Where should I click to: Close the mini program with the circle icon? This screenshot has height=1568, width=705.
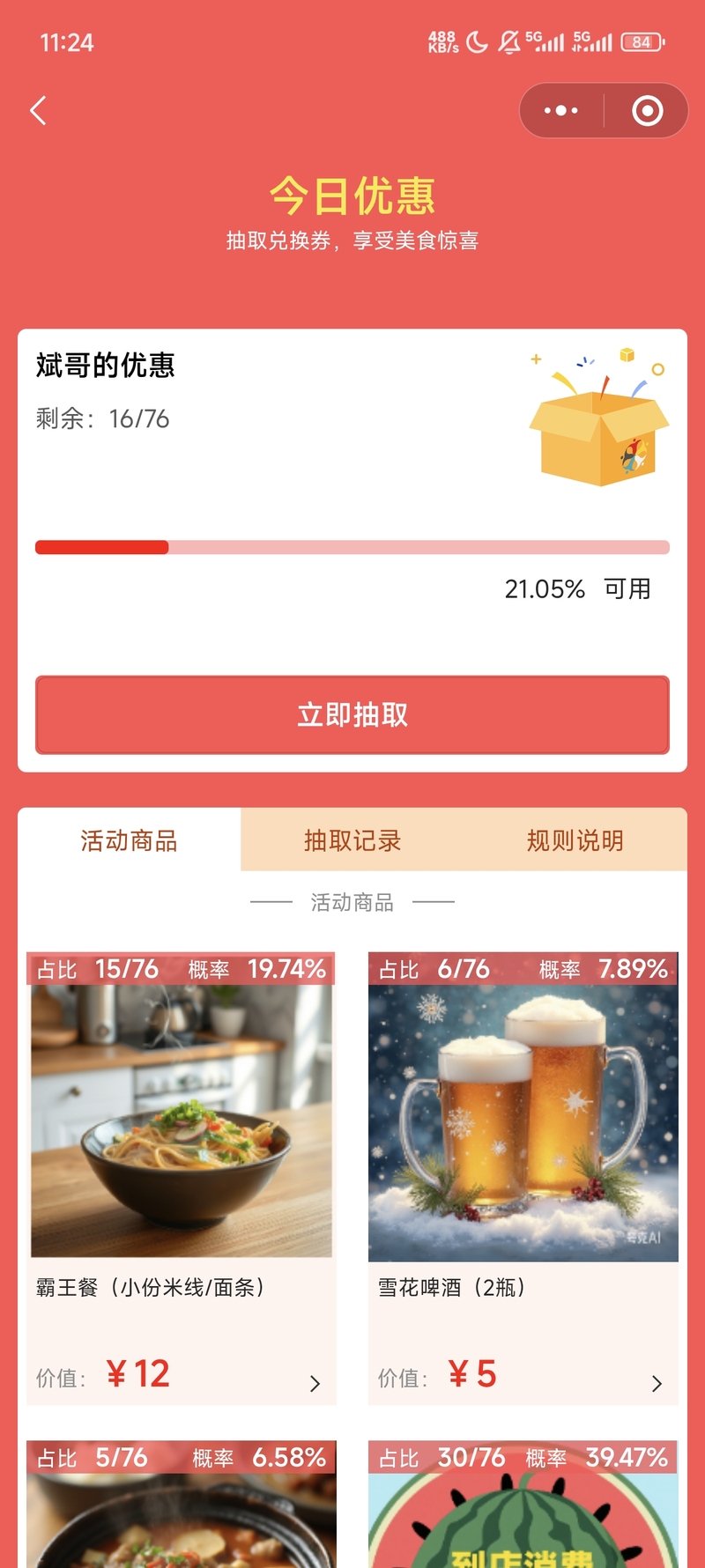[x=647, y=111]
